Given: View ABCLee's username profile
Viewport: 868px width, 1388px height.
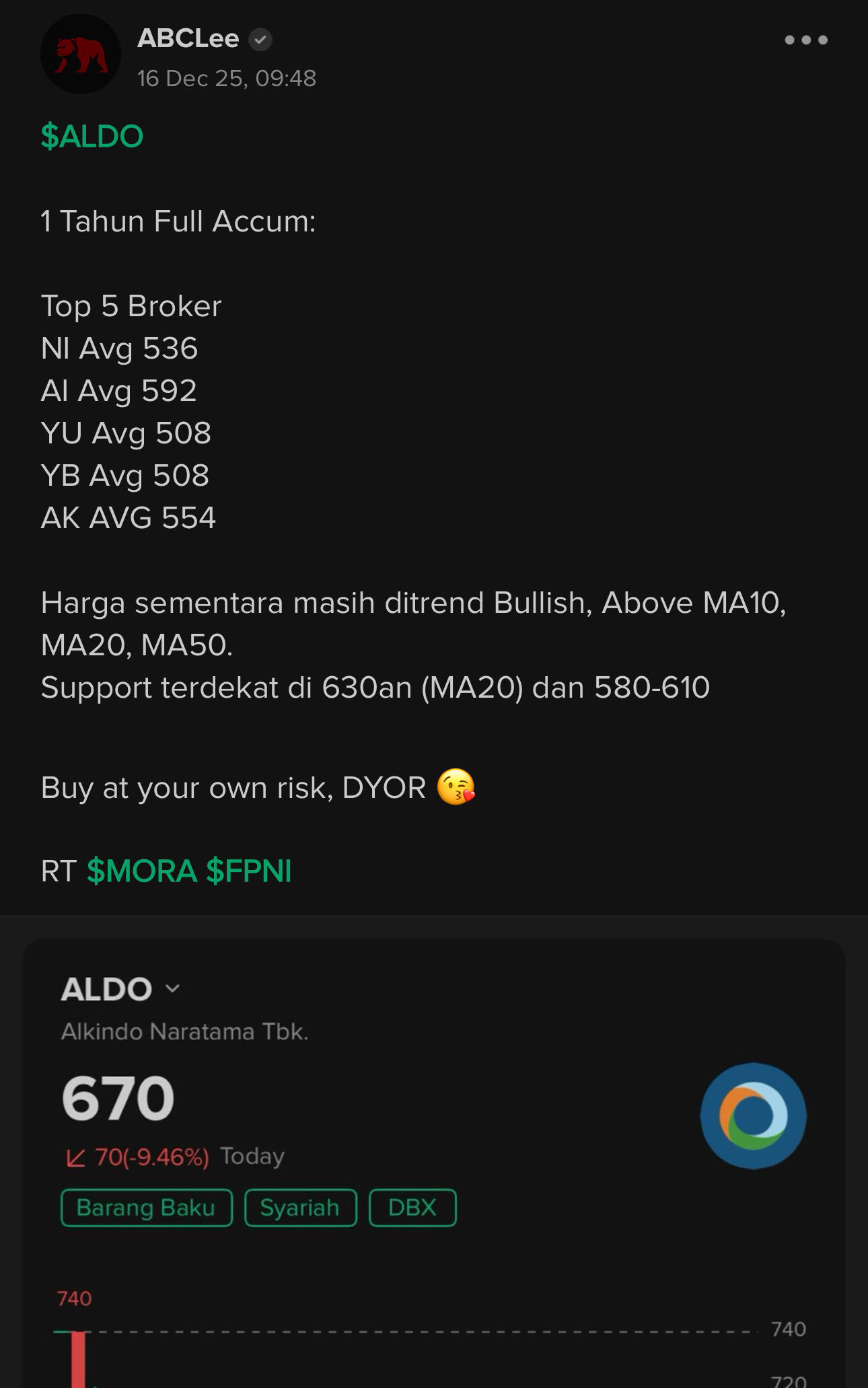Looking at the screenshot, I should (188, 39).
